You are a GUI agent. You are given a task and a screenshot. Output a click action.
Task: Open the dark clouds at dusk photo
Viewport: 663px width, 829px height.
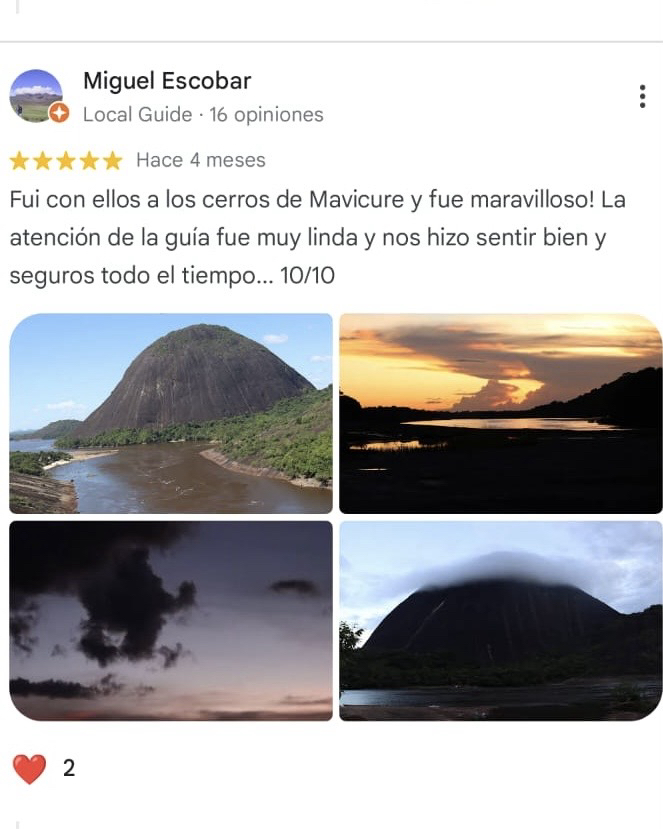(x=171, y=620)
